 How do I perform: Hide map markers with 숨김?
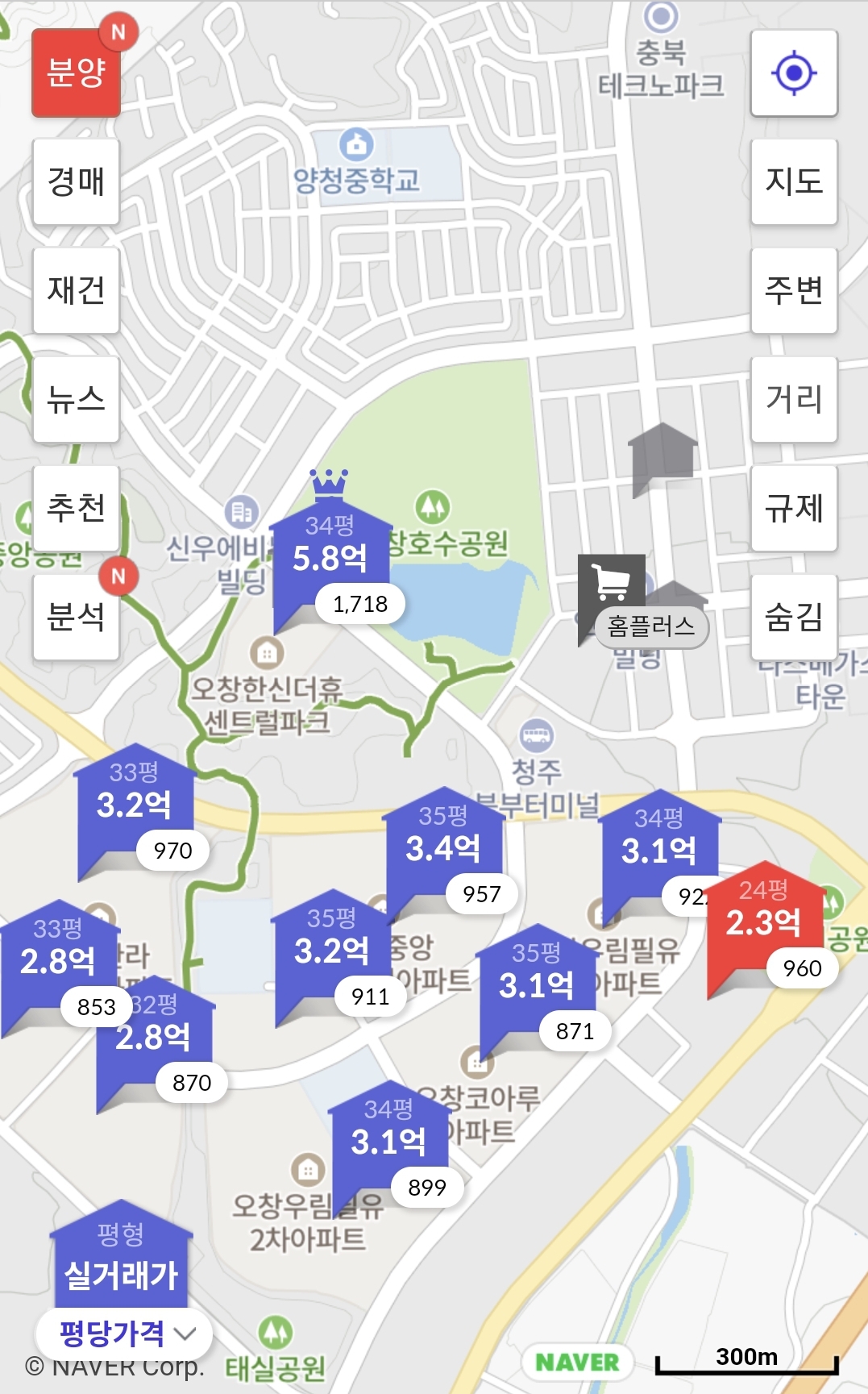pyautogui.click(x=794, y=617)
